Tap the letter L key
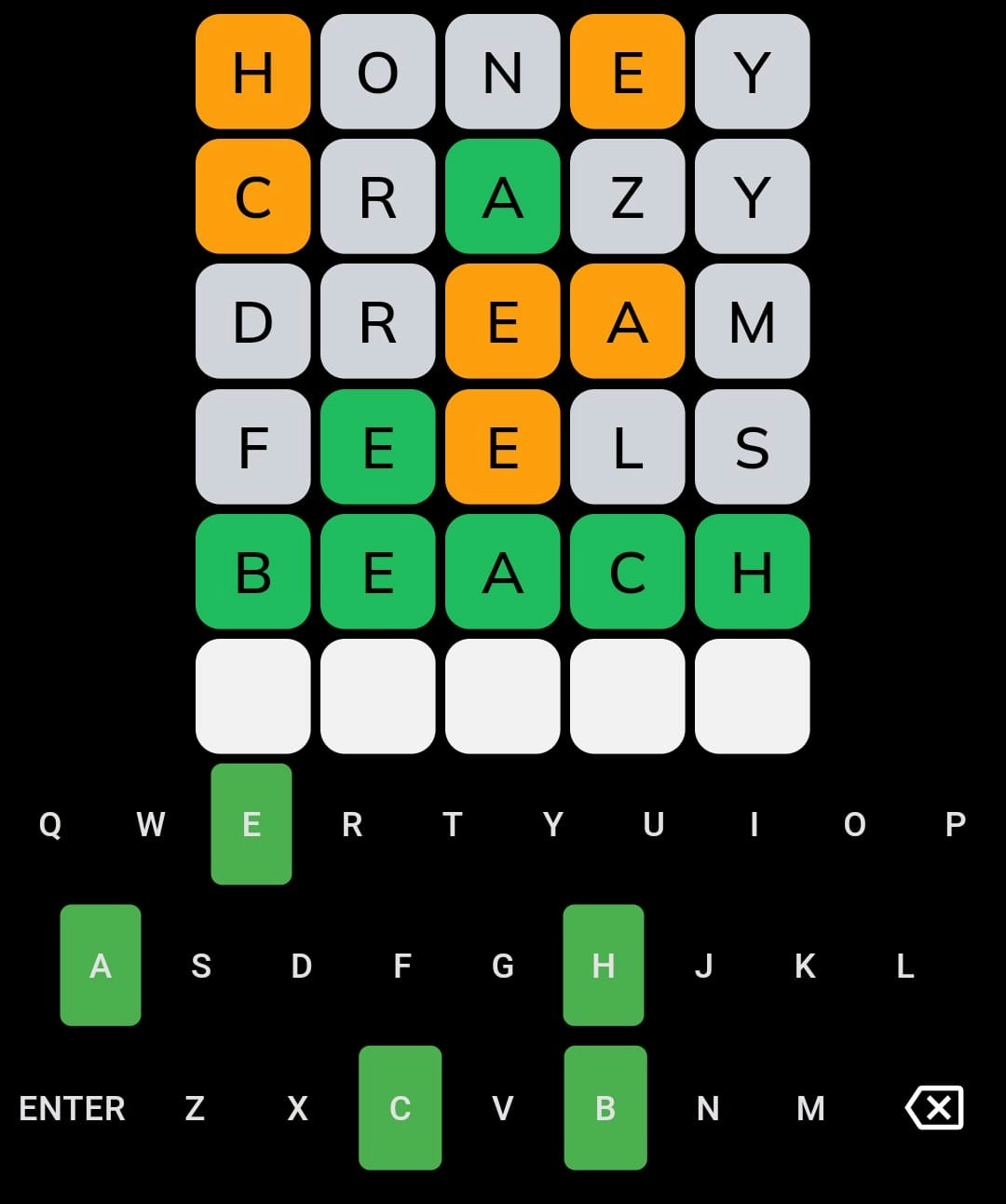Screen dimensions: 1006x1204 905,966
